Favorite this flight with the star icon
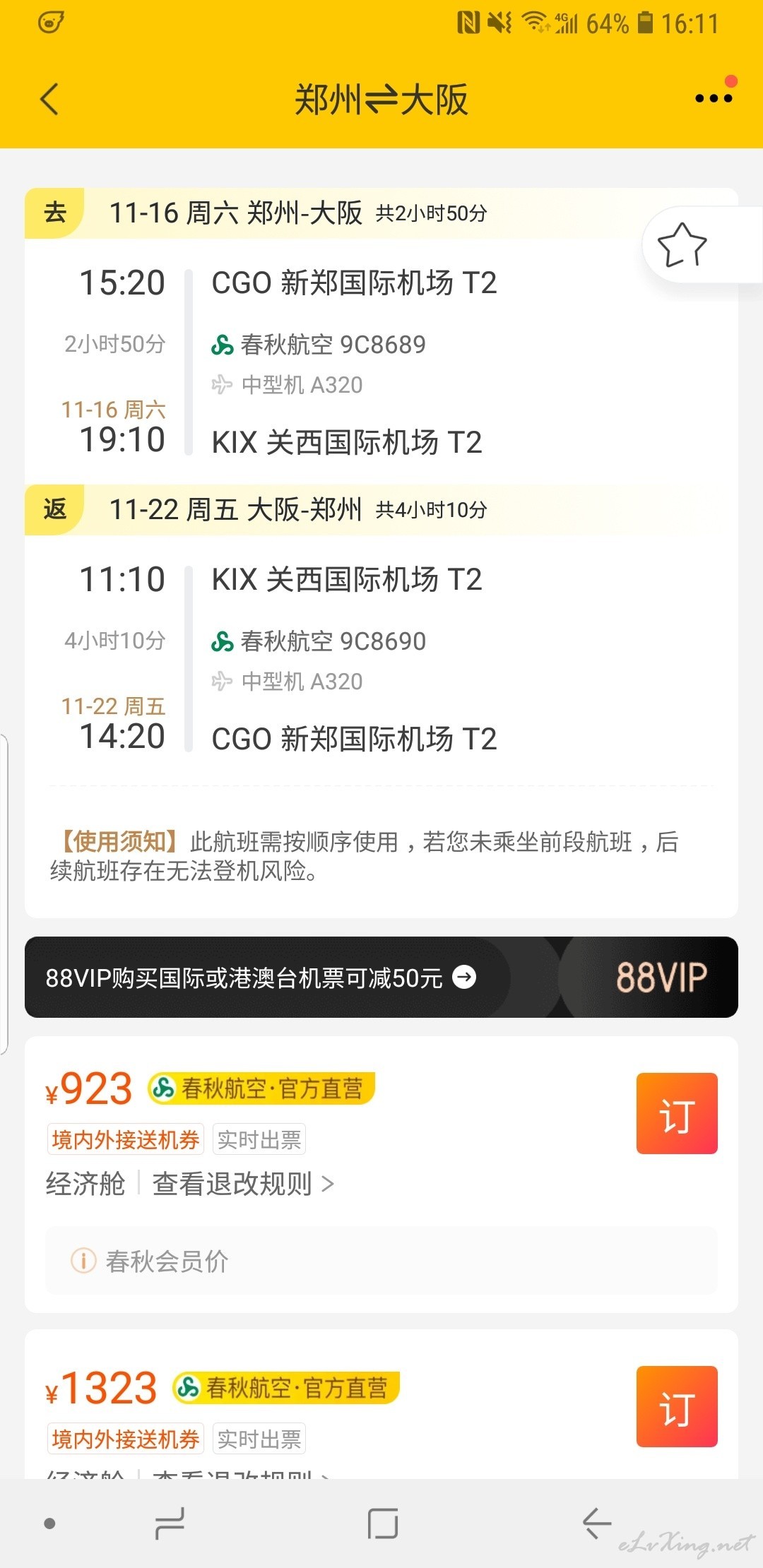 coord(682,245)
